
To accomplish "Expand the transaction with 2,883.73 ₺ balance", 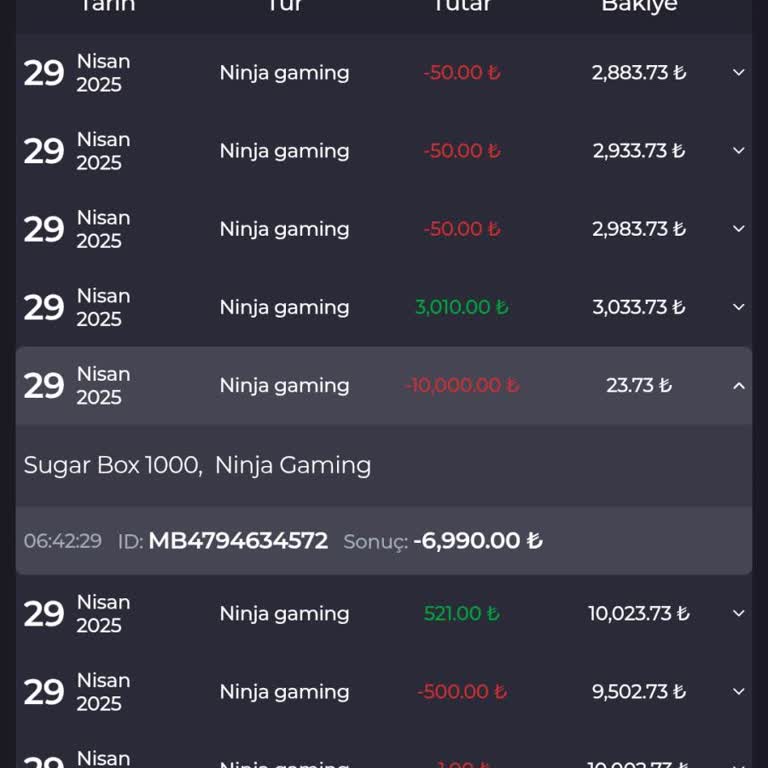I will click(x=739, y=73).
